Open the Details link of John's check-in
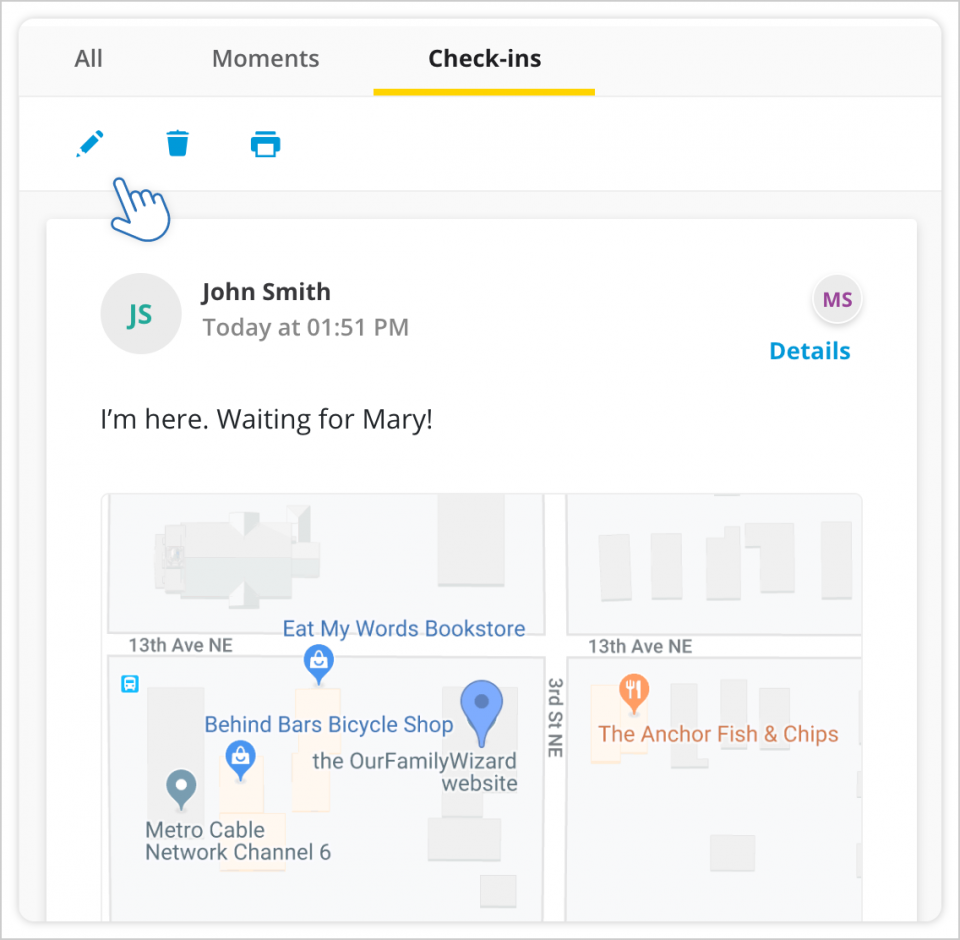 click(809, 351)
